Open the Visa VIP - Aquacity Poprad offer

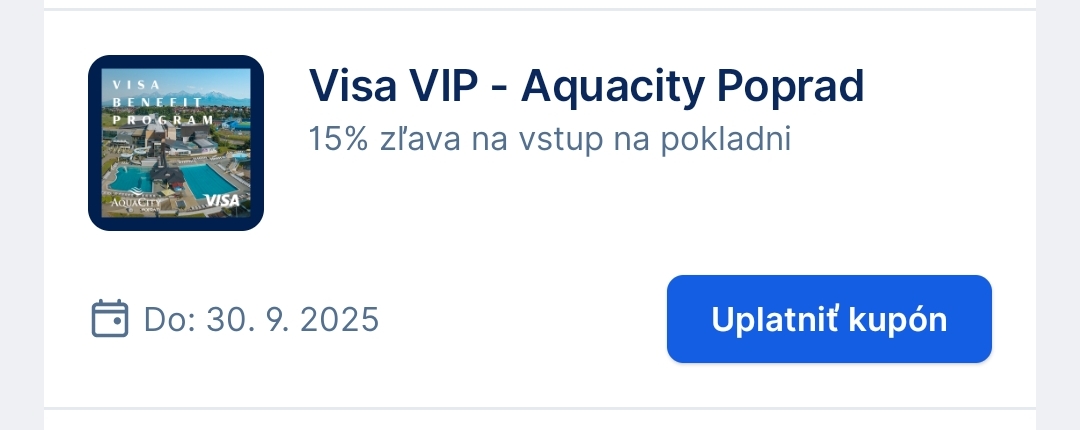coord(586,88)
